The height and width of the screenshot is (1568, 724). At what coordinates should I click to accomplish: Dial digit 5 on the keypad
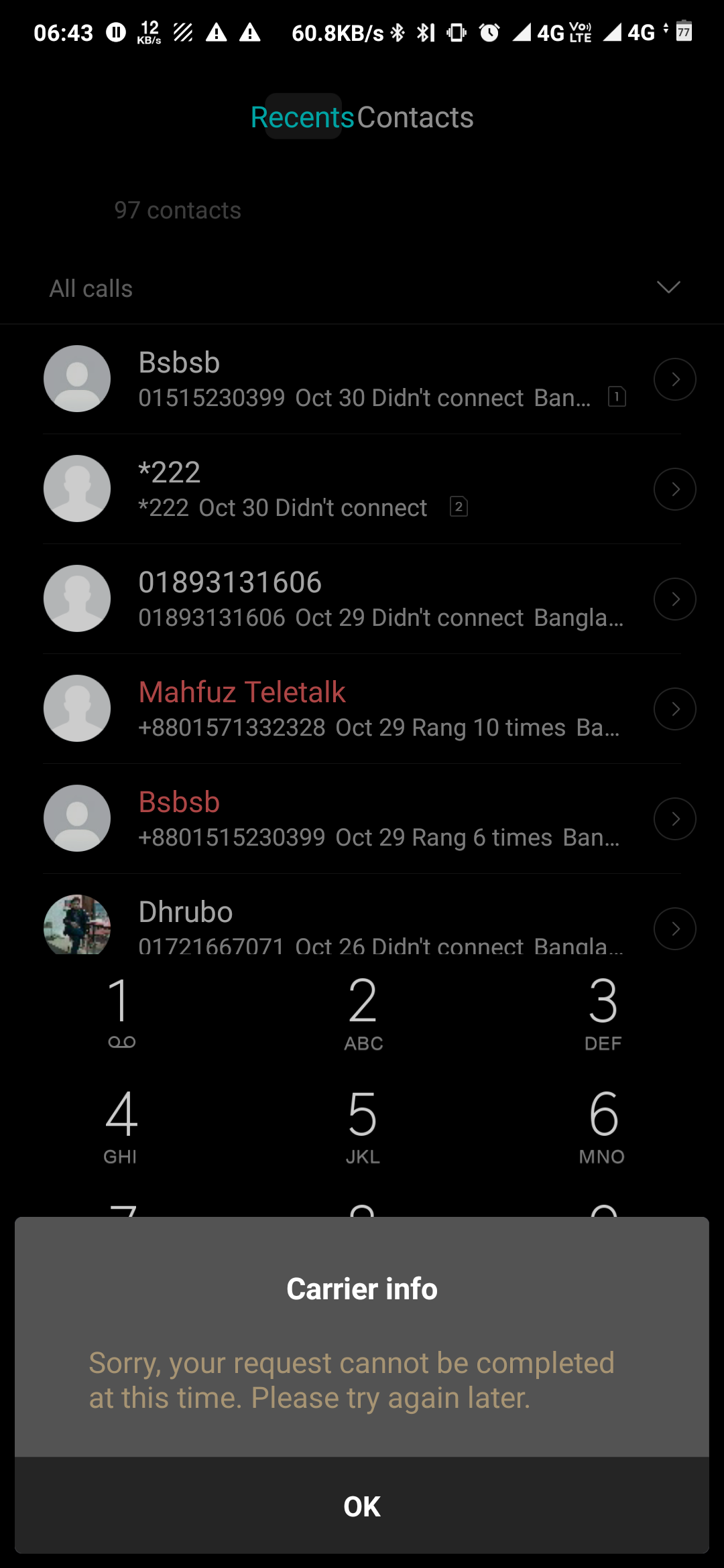(362, 1126)
